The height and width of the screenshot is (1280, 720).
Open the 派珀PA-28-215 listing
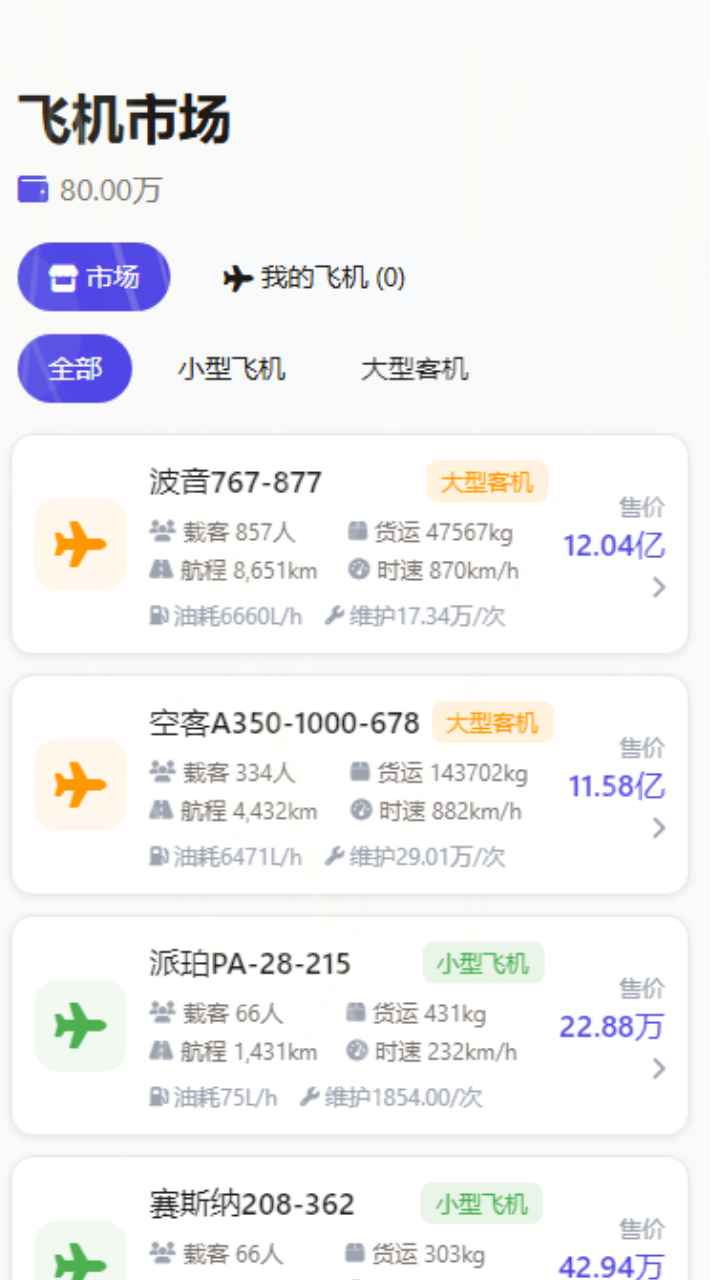pos(350,1025)
